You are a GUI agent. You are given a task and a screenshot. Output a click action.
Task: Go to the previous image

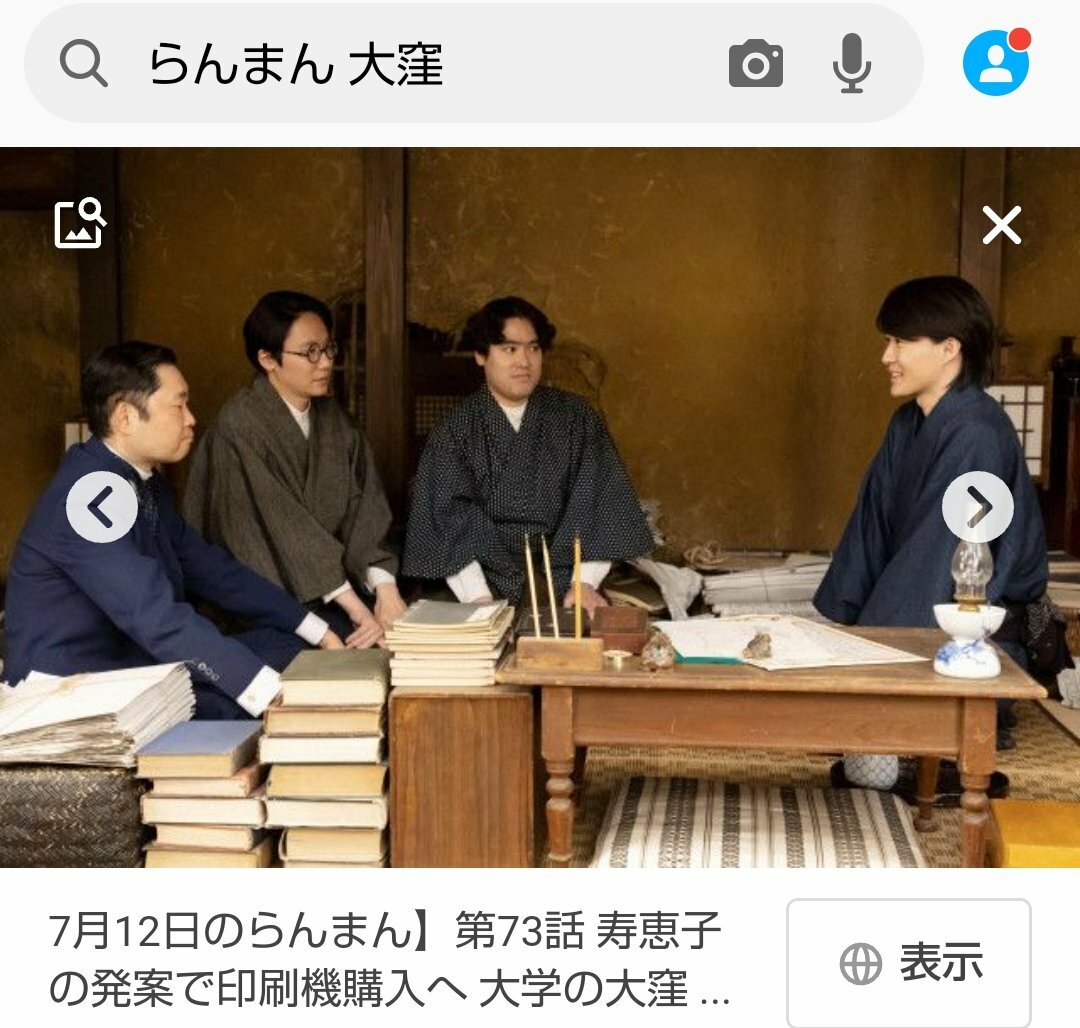(x=101, y=507)
